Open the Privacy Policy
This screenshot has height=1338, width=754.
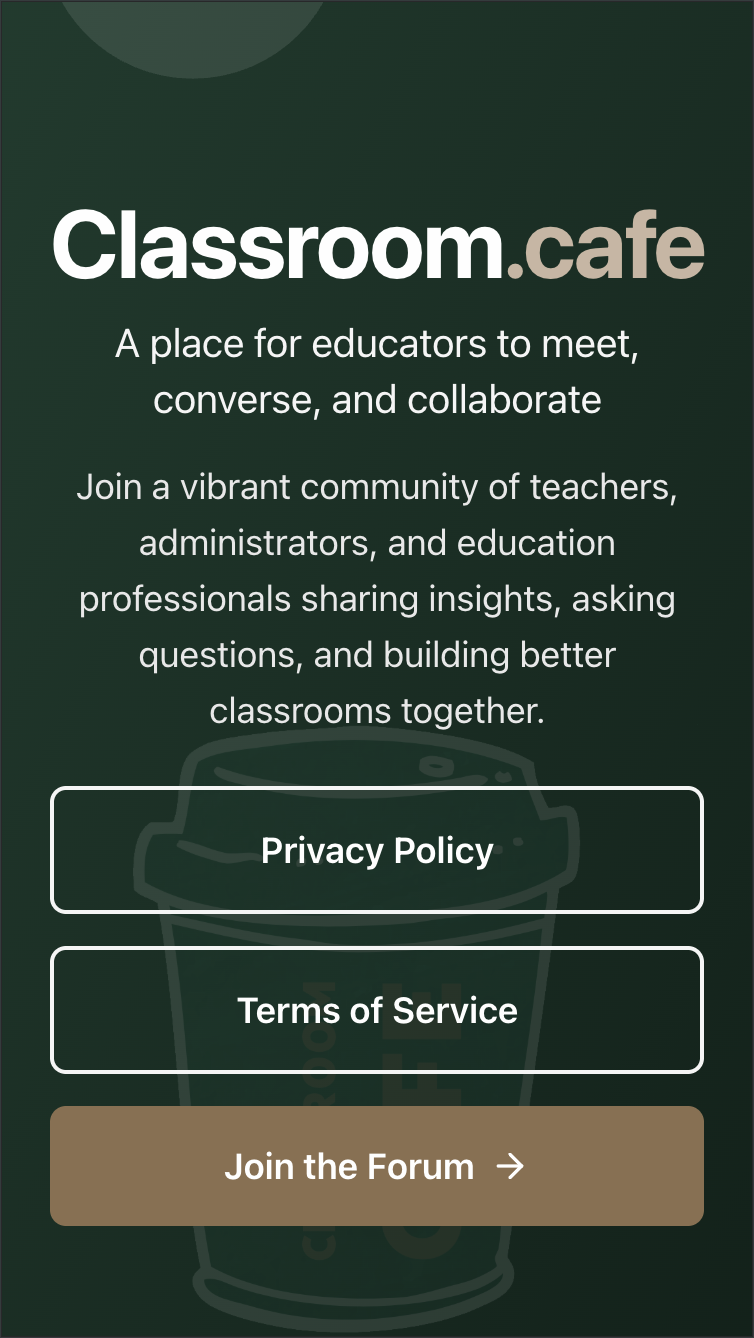pyautogui.click(x=377, y=850)
